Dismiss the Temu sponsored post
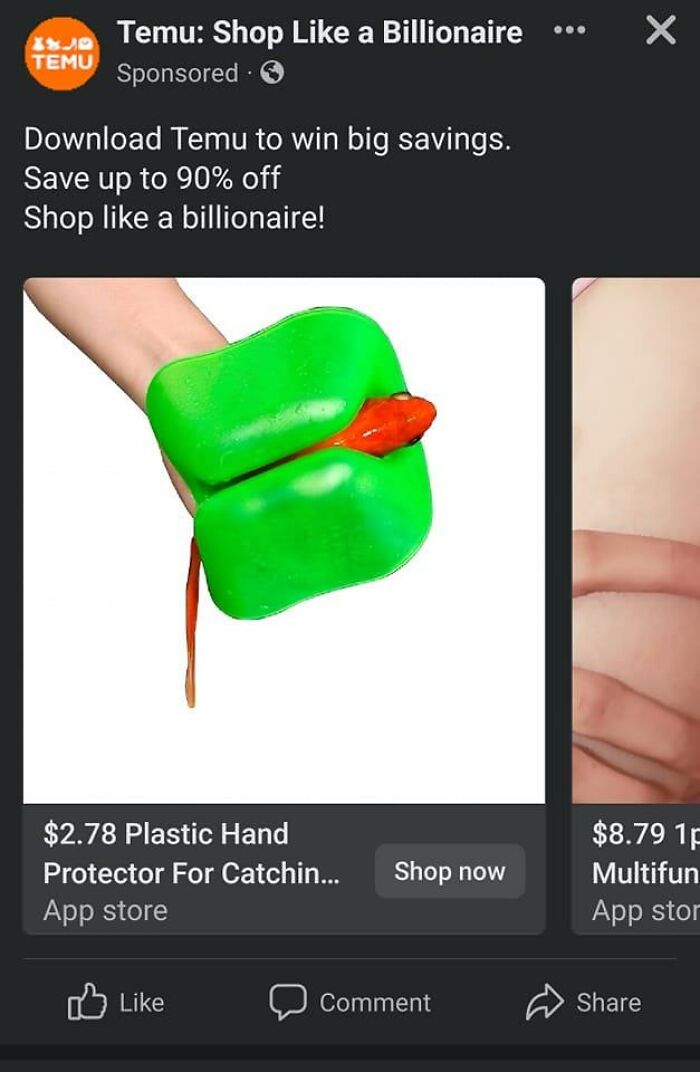700x1072 pixels. pos(660,31)
